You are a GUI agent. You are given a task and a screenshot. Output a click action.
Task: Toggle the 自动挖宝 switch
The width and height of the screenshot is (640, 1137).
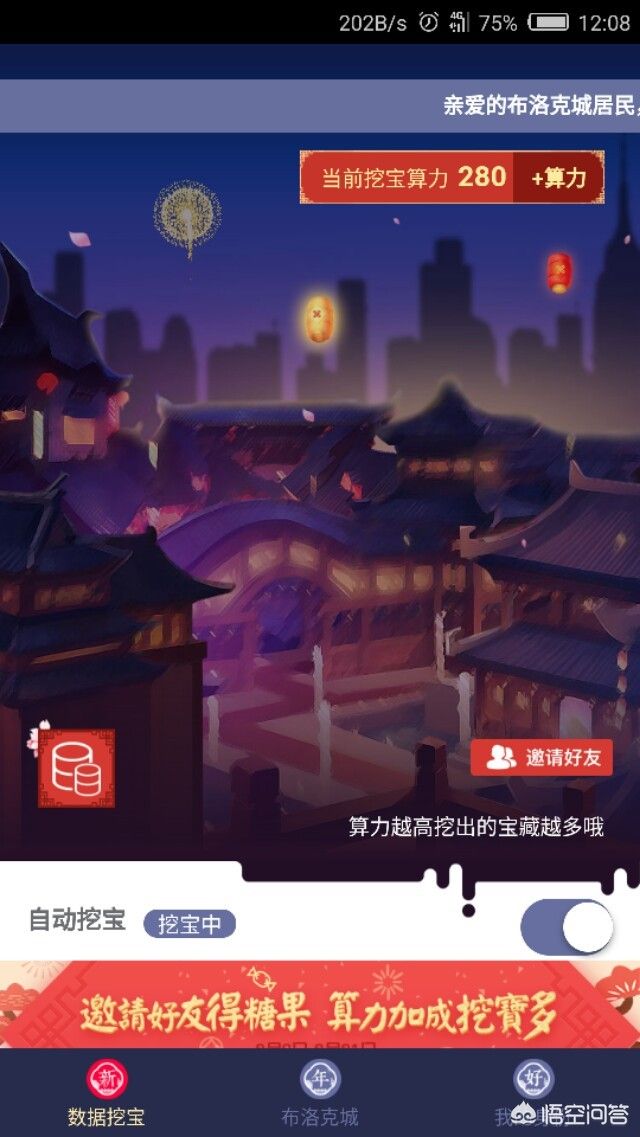pyautogui.click(x=567, y=926)
